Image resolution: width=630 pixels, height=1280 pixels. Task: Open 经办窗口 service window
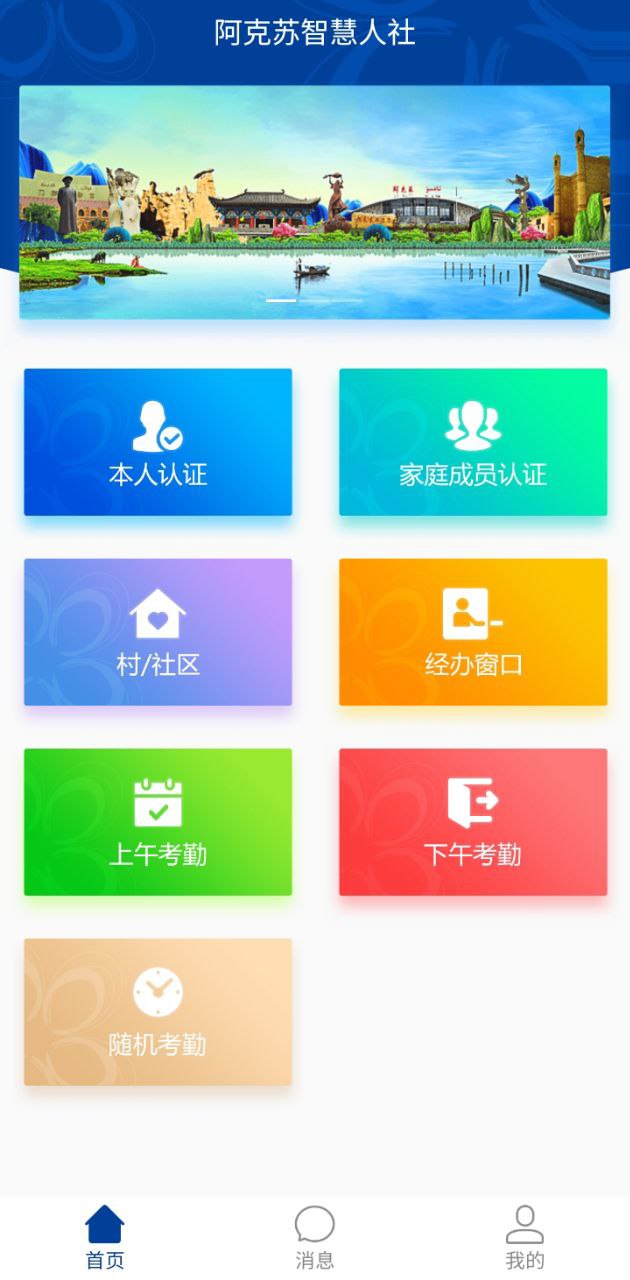473,633
